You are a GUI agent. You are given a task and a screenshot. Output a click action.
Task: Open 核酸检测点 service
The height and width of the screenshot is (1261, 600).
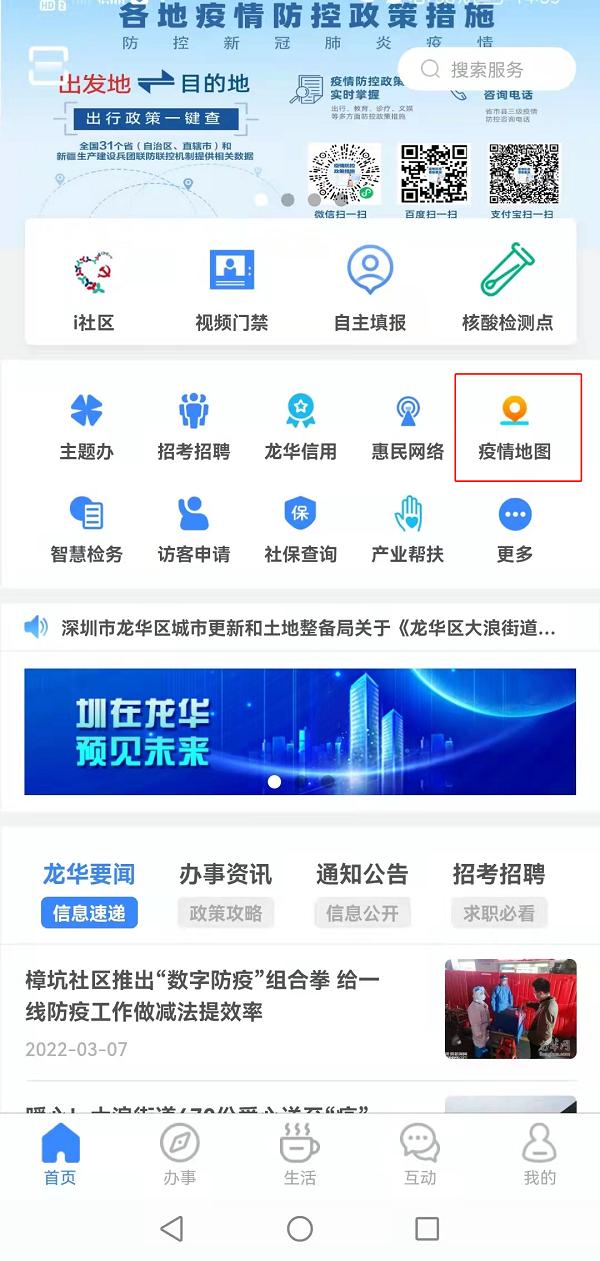coord(507,290)
